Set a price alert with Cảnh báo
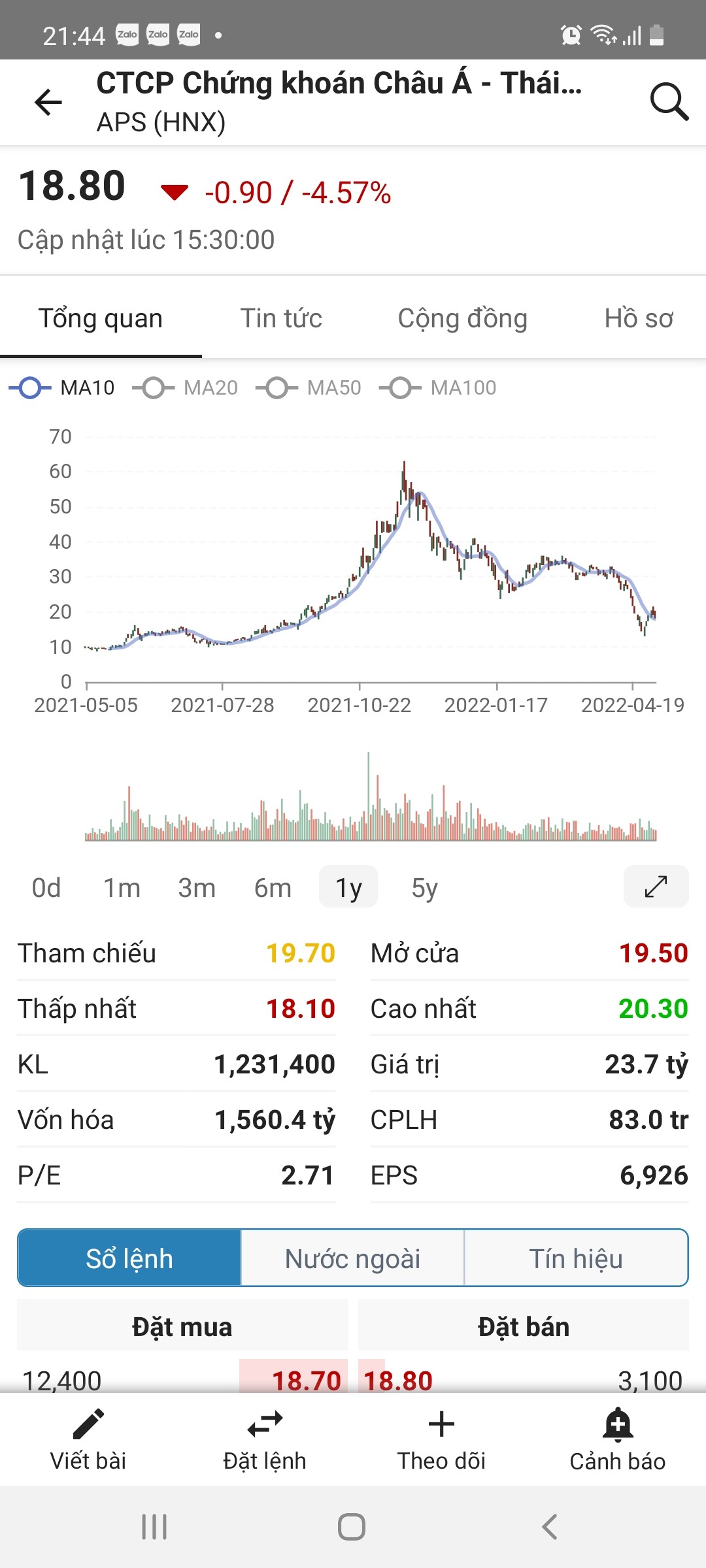Image resolution: width=706 pixels, height=1568 pixels. pos(618,1439)
